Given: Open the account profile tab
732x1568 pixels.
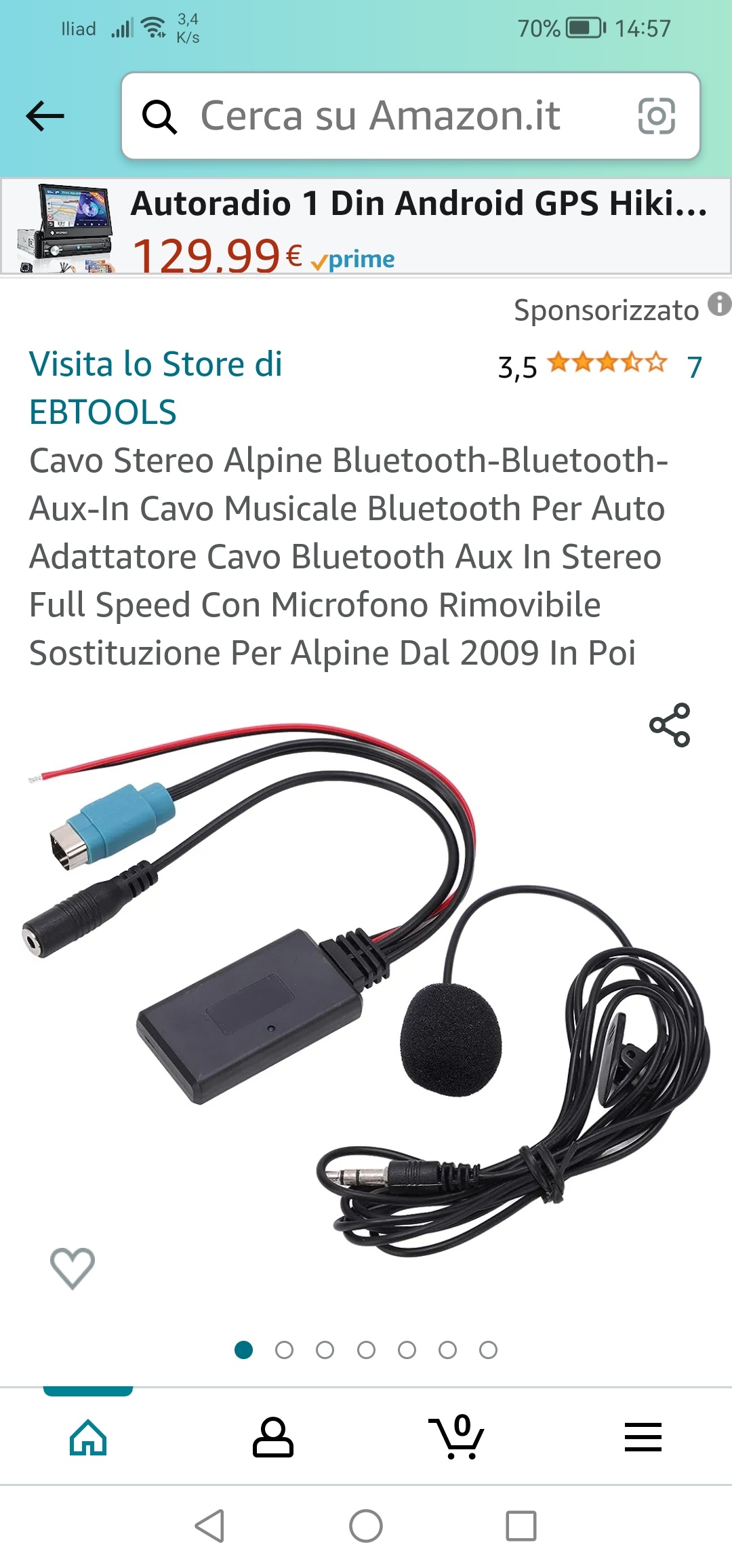Looking at the screenshot, I should tap(272, 1437).
